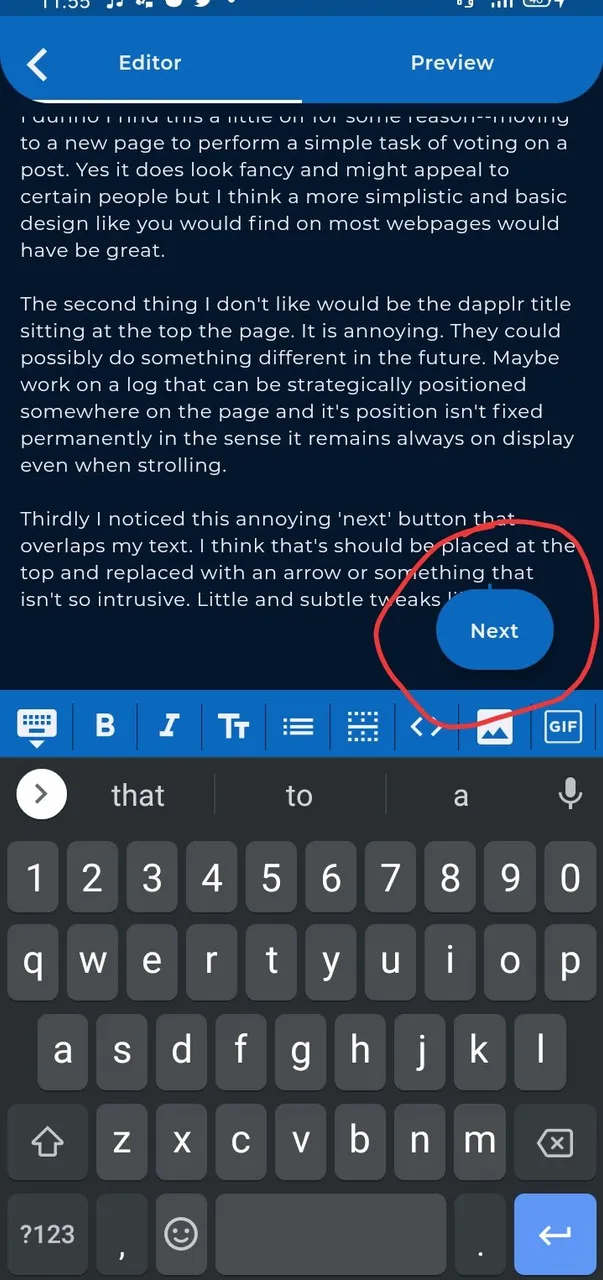Tap the backspace key
This screenshot has width=603, height=1280.
click(555, 1143)
